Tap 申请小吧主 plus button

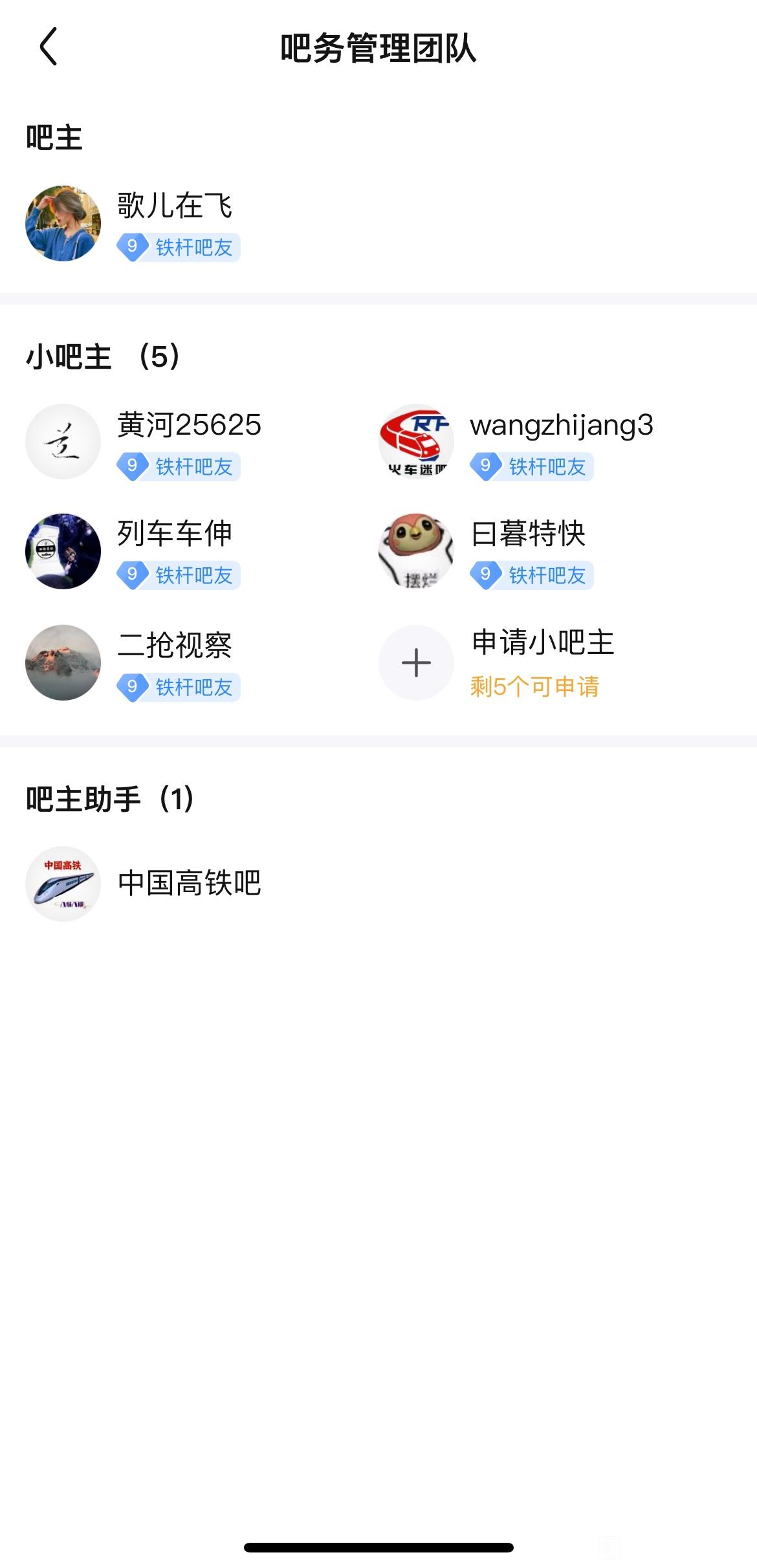(416, 662)
